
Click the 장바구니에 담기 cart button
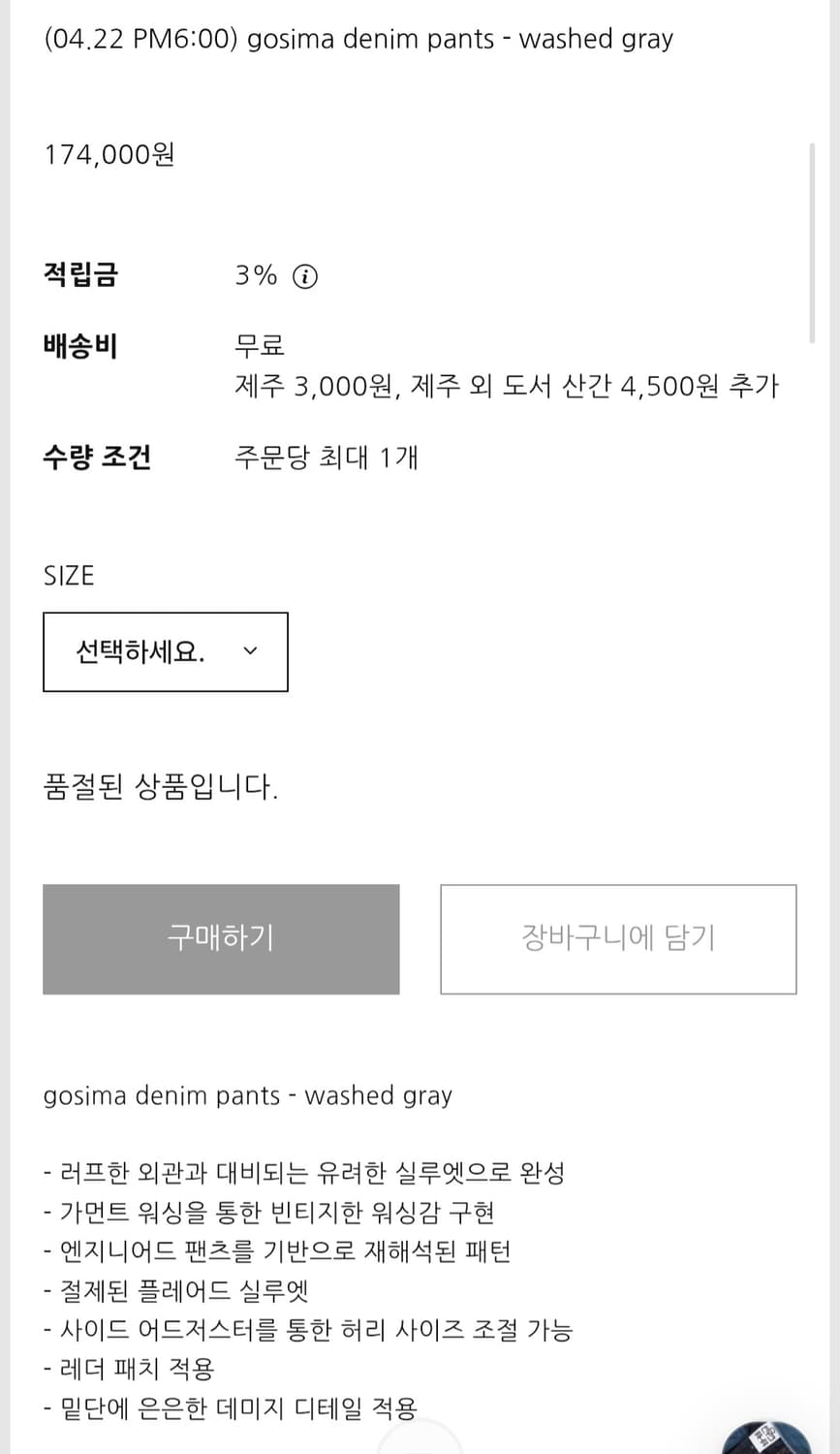(x=617, y=938)
